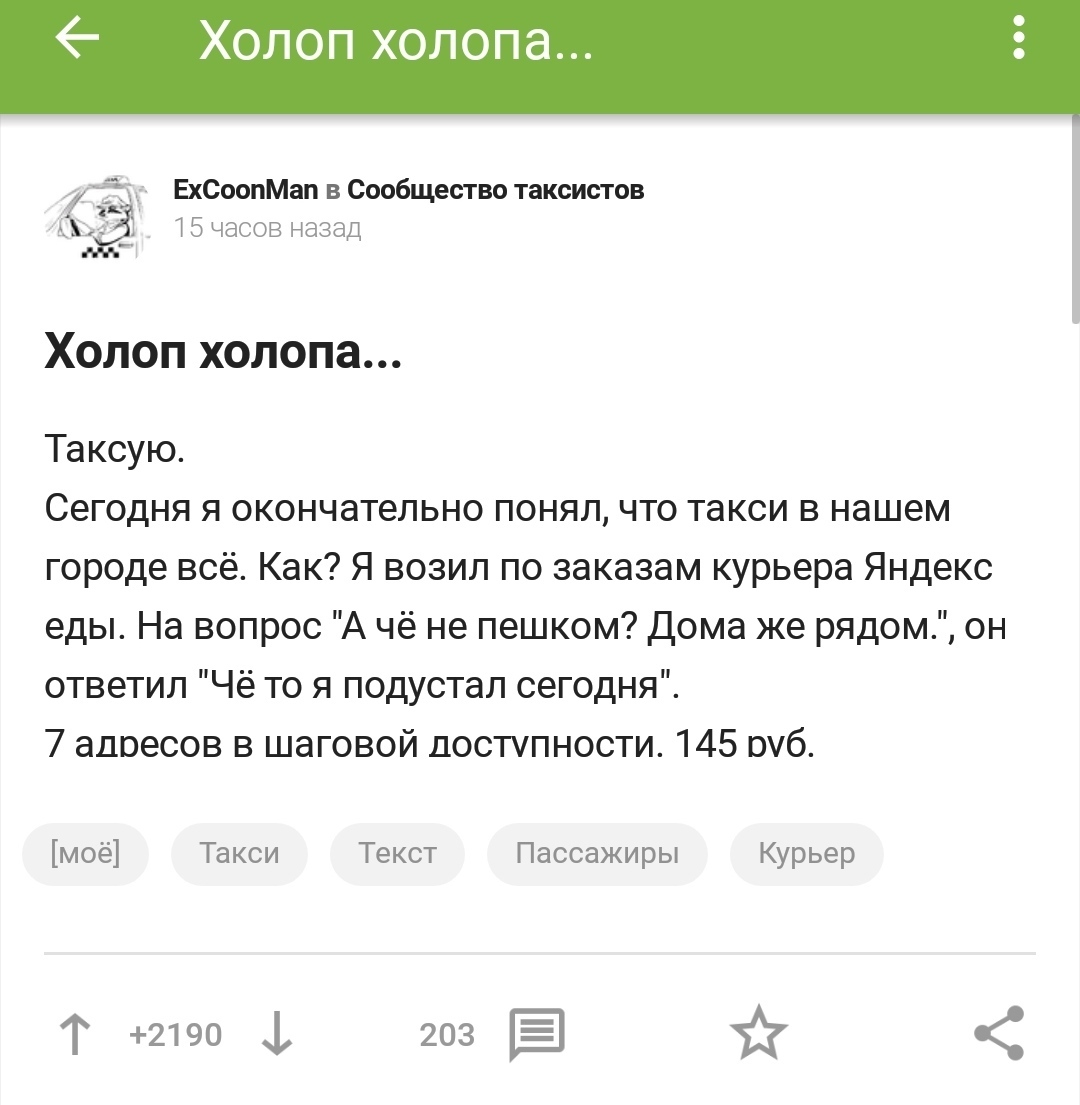1080x1105 pixels.
Task: Select the Текст tag chip
Action: [x=397, y=854]
